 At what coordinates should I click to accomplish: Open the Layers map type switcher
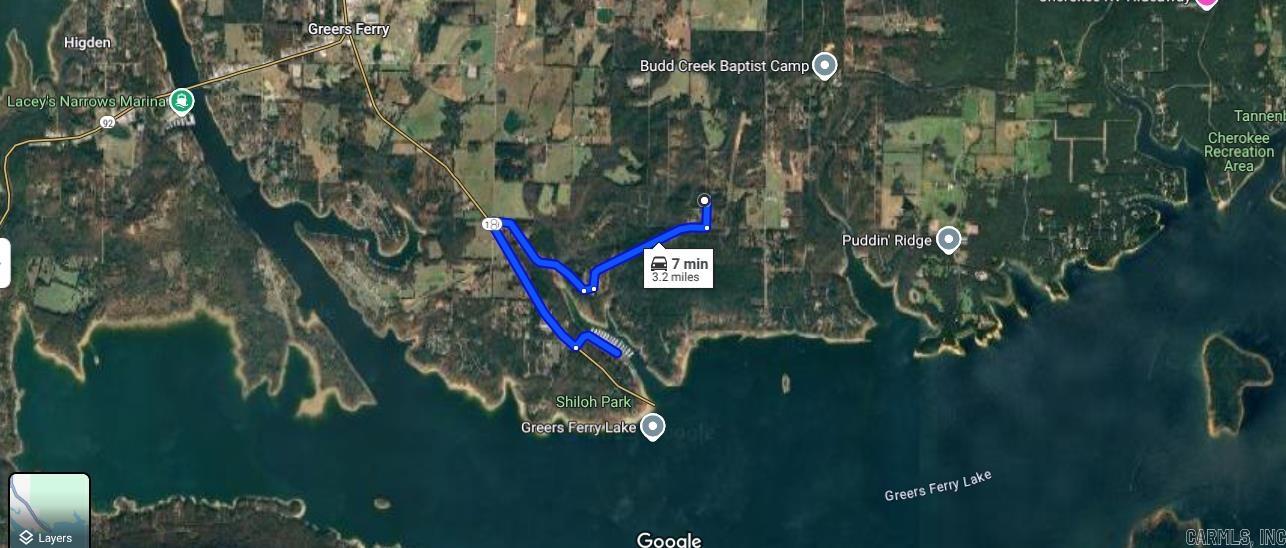point(49,510)
